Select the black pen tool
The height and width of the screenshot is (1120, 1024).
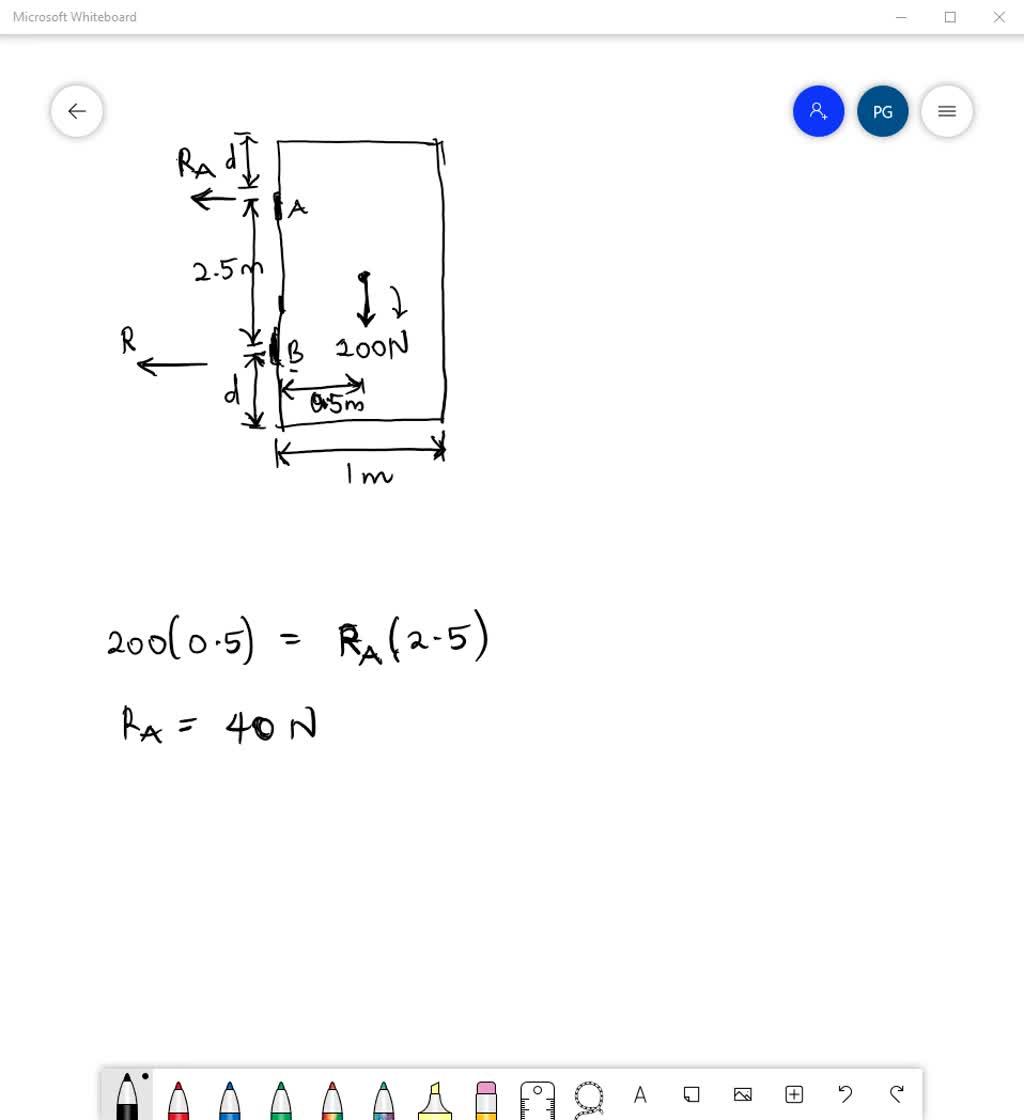126,1095
